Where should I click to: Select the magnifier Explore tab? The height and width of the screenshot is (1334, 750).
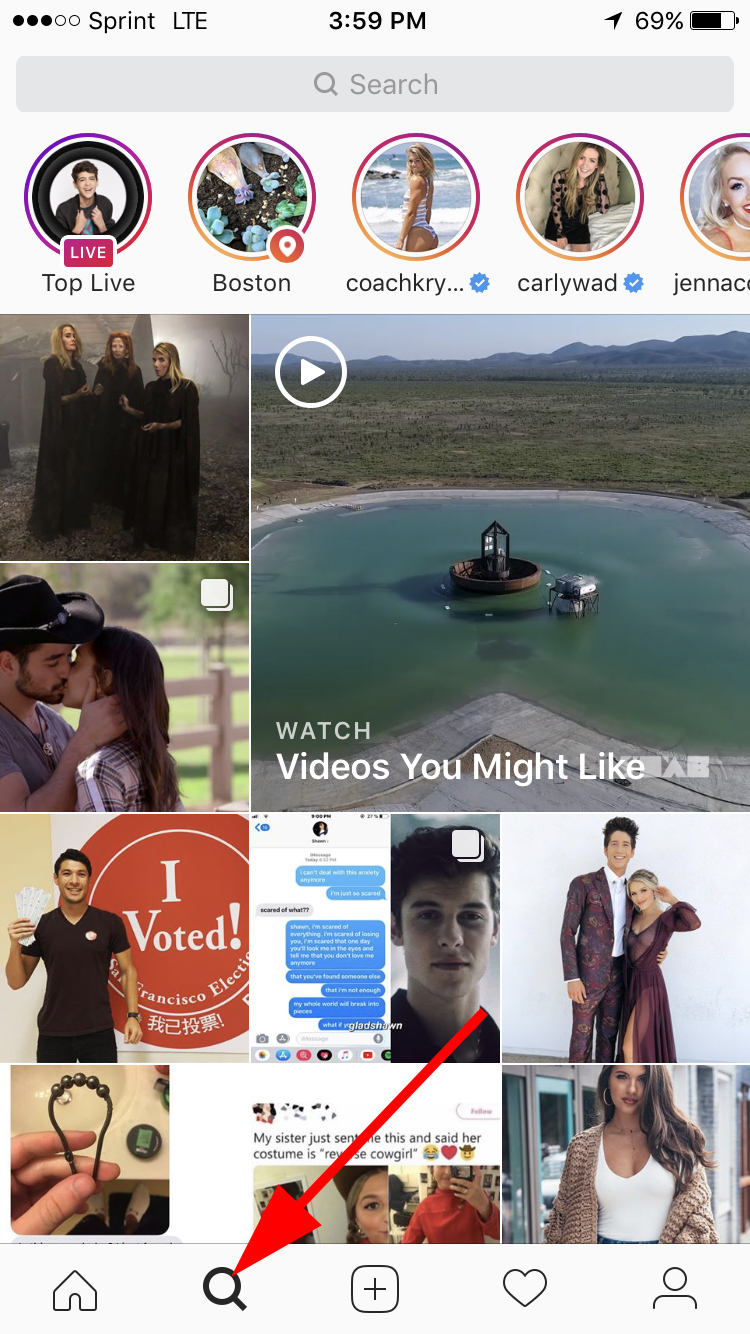(225, 1289)
